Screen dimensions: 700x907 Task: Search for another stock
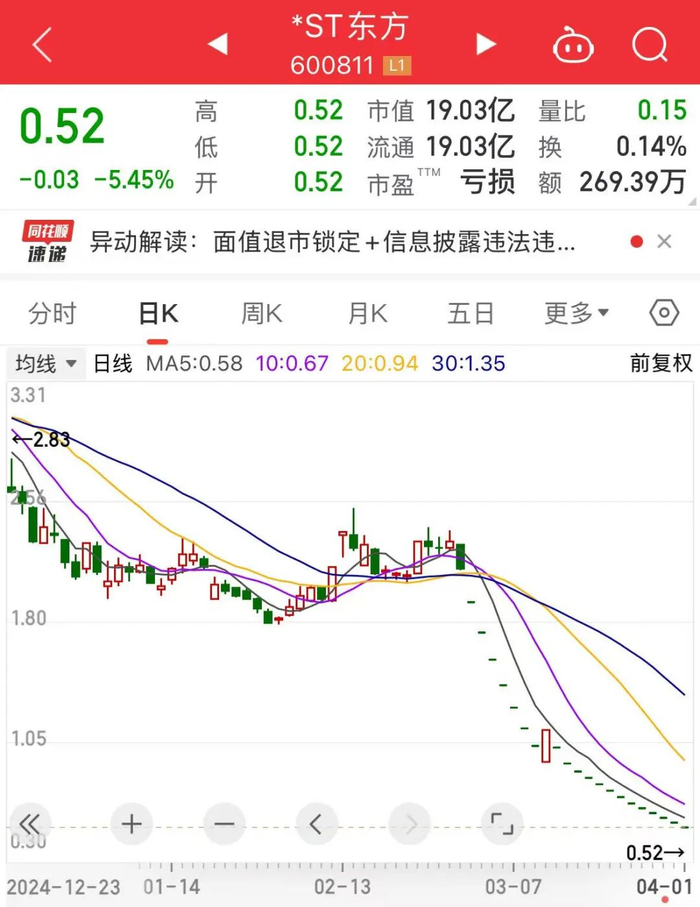(x=649, y=45)
